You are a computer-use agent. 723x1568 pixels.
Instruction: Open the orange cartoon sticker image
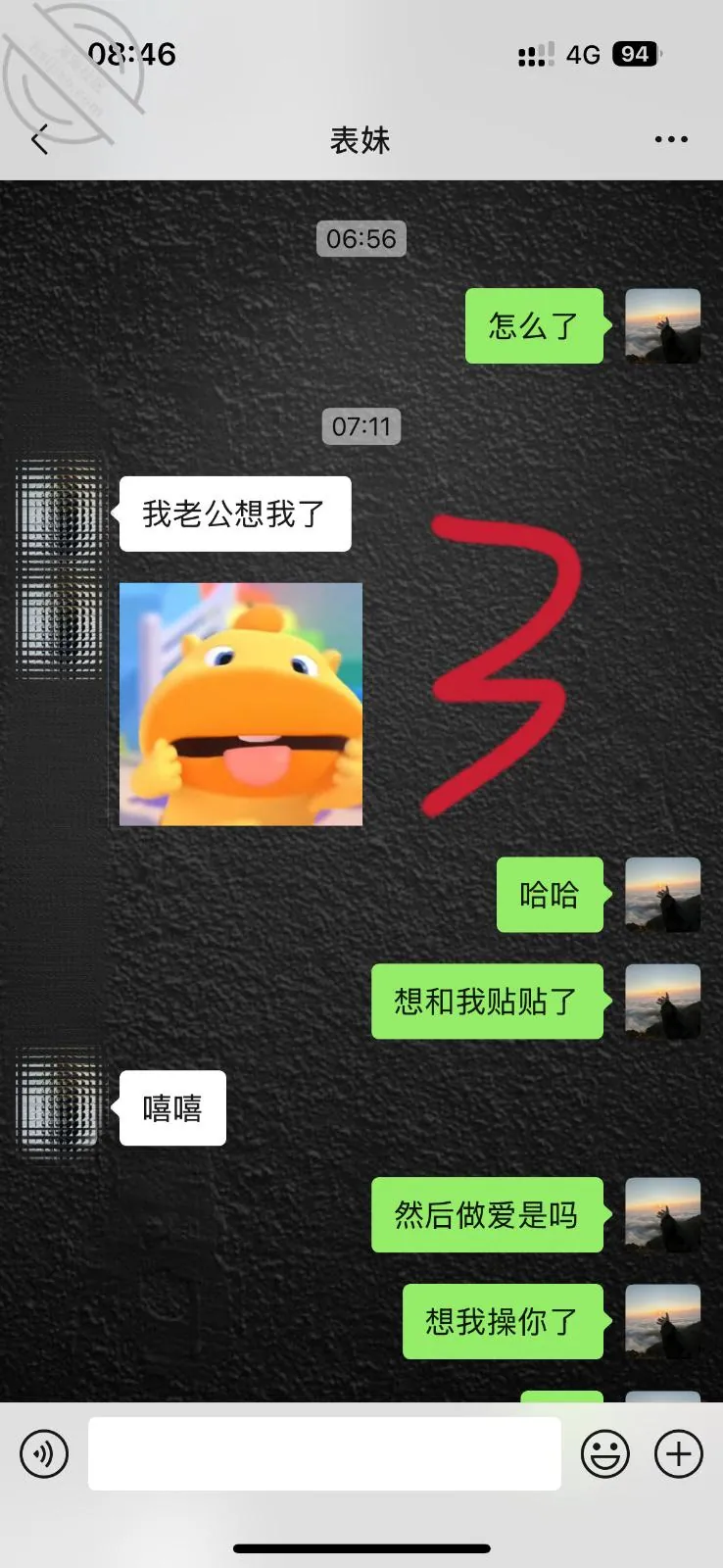coord(241,704)
